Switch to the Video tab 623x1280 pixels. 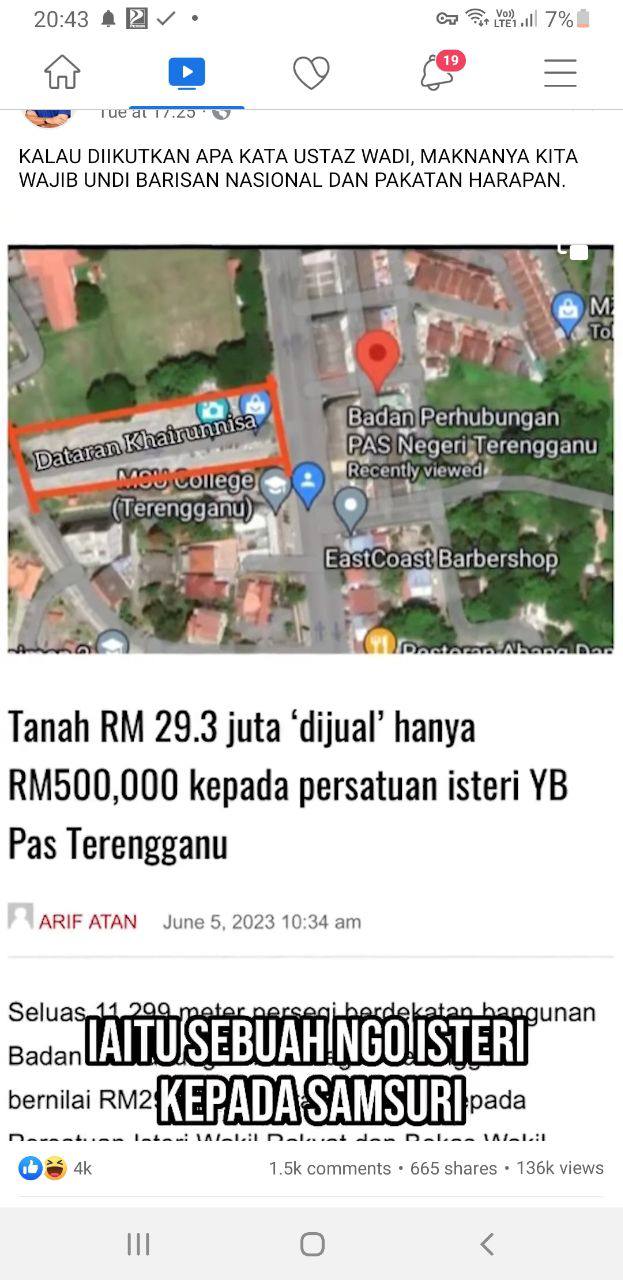tap(187, 72)
